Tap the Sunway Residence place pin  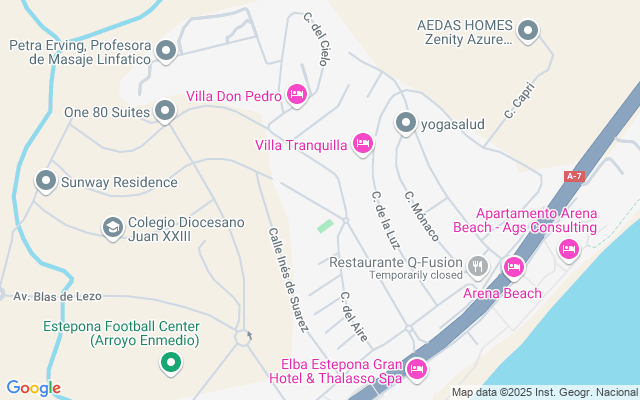click(x=45, y=182)
